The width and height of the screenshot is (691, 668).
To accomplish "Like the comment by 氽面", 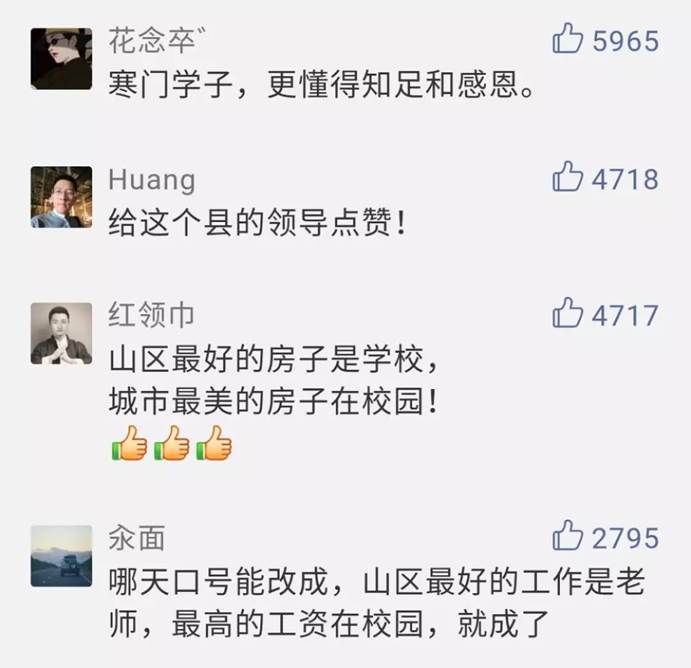I will pos(567,536).
